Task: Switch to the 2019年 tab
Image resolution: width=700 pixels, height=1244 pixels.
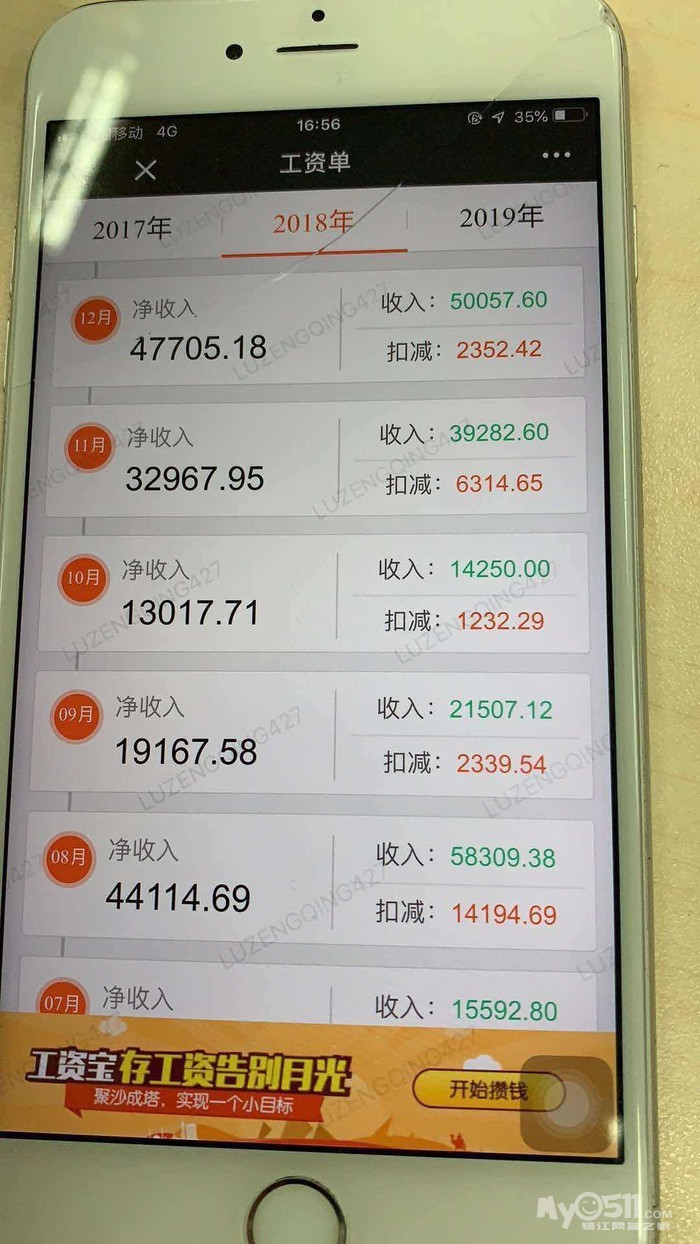Action: (x=501, y=217)
